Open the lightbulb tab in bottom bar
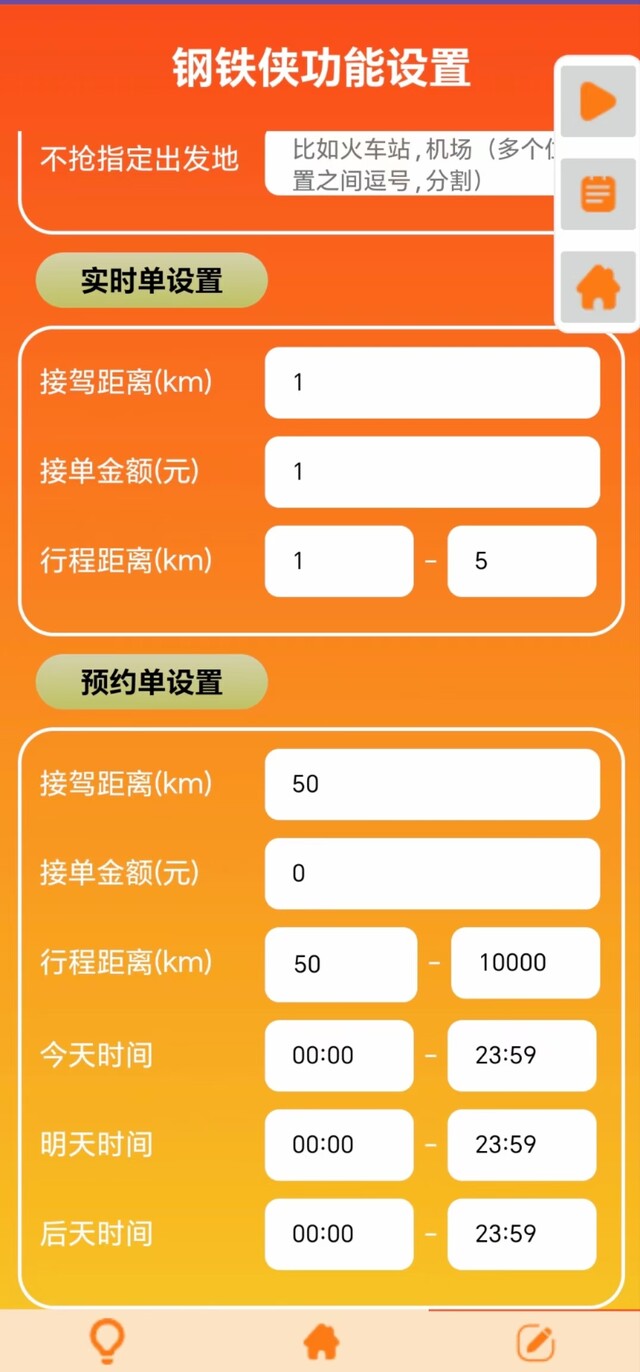Viewport: 640px width, 1372px height. click(107, 1341)
